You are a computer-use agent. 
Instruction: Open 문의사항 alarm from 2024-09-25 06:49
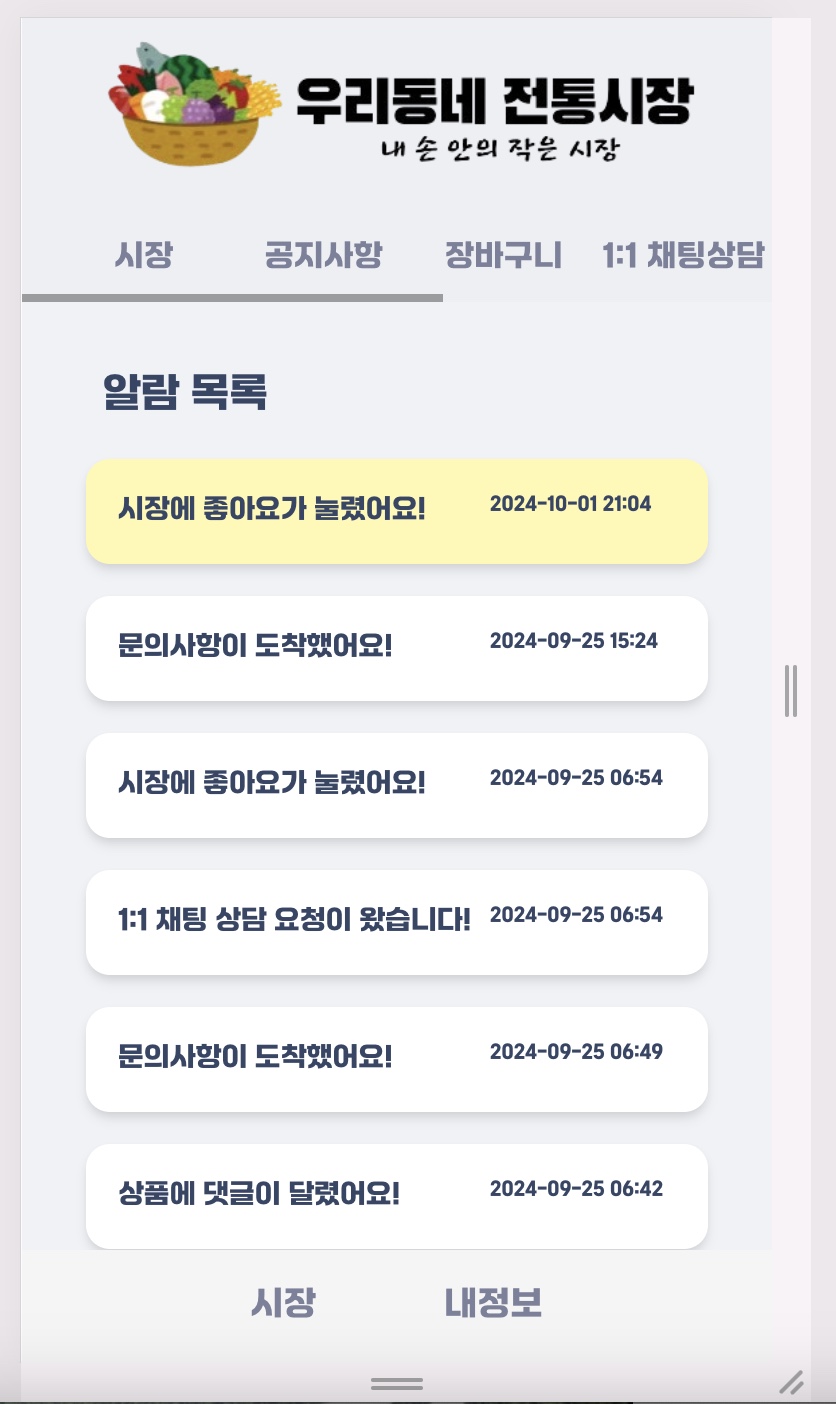[396, 1059]
